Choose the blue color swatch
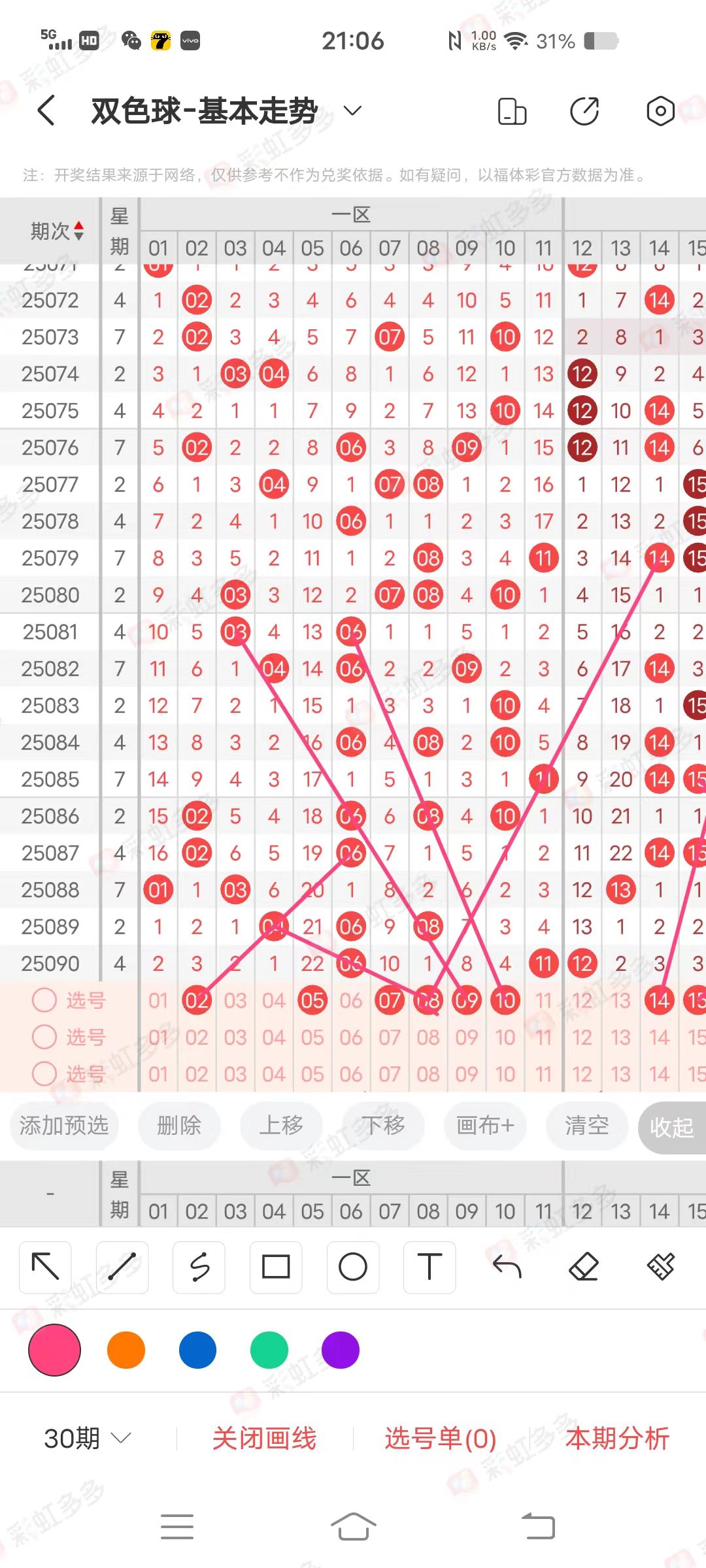This screenshot has height=1568, width=706. tap(197, 1350)
